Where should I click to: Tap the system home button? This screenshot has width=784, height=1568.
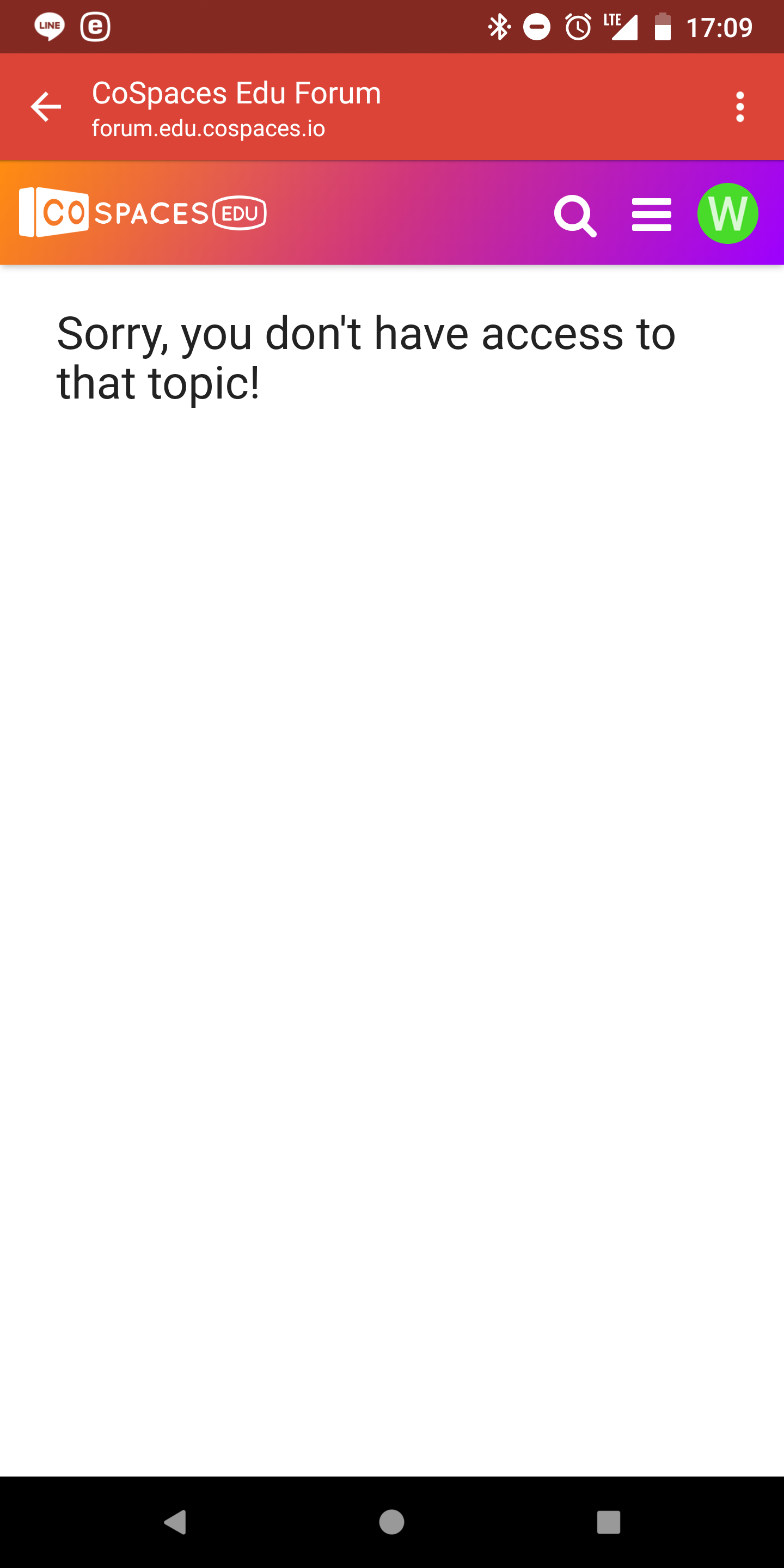(x=391, y=1522)
